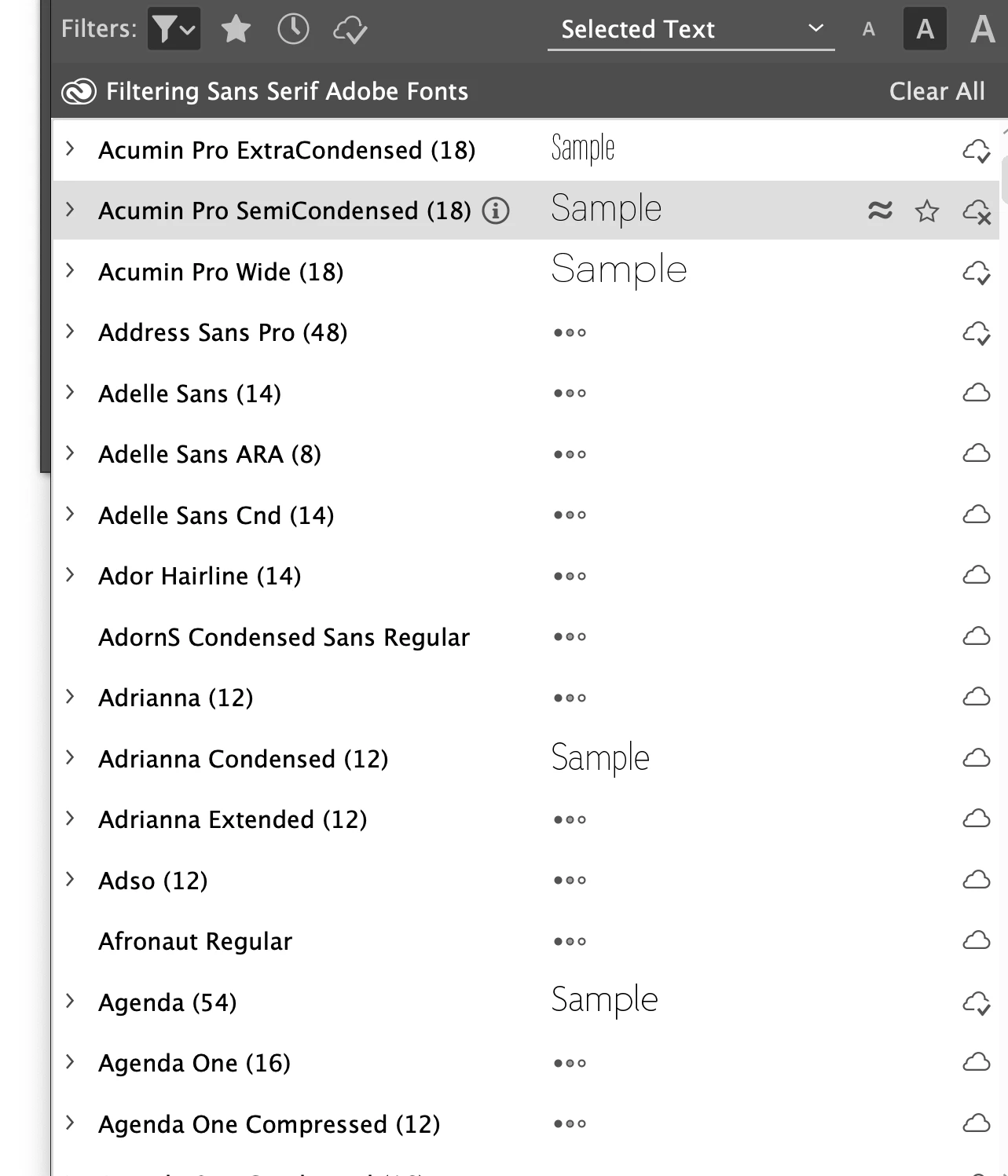Viewport: 1008px width, 1176px height.
Task: Select AdornS Condensed Sans Regular font
Action: click(x=284, y=637)
